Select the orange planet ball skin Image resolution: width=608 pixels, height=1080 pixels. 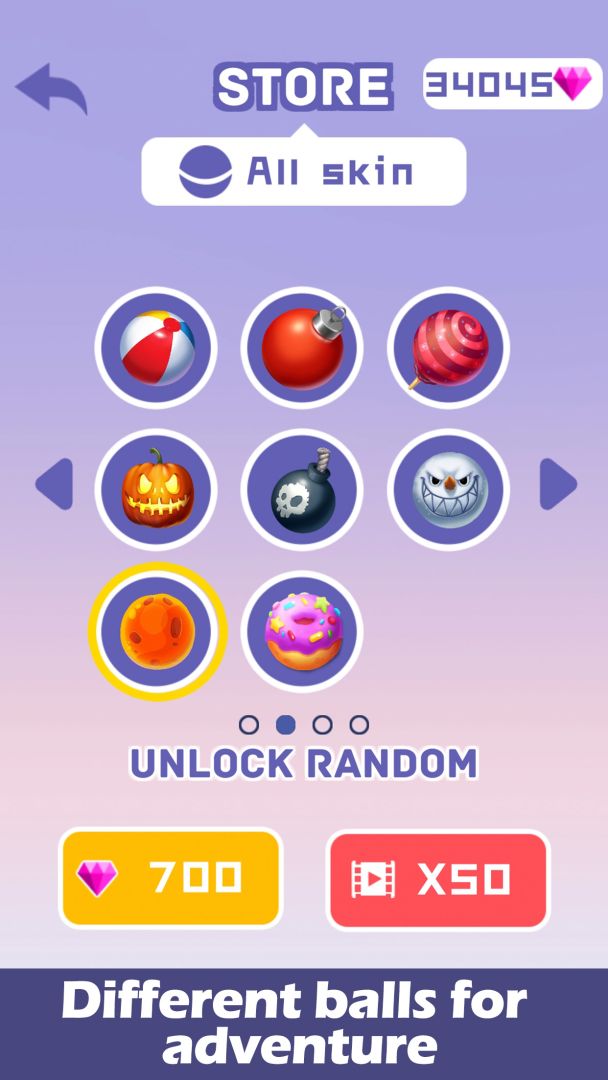pos(156,632)
